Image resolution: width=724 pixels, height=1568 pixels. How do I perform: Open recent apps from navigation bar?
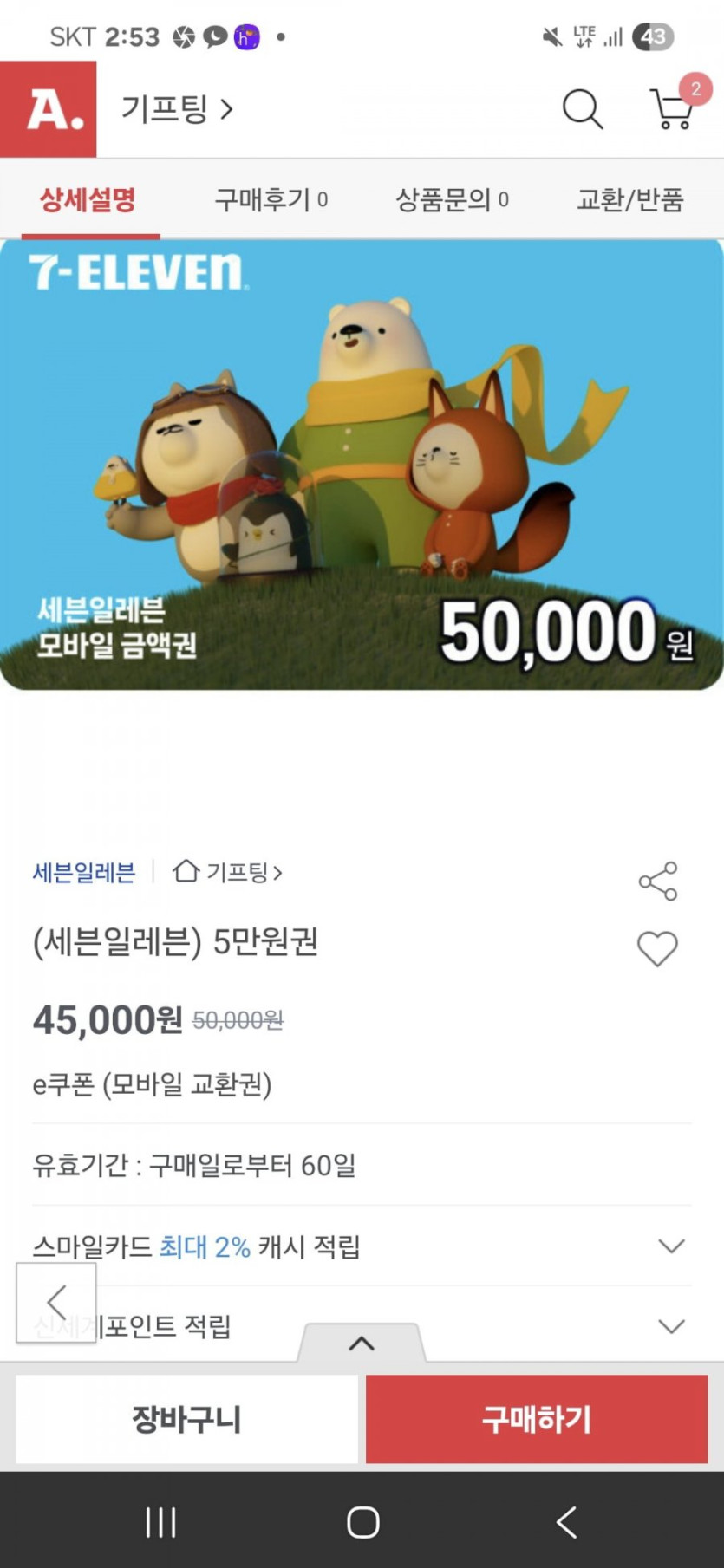(x=161, y=1522)
